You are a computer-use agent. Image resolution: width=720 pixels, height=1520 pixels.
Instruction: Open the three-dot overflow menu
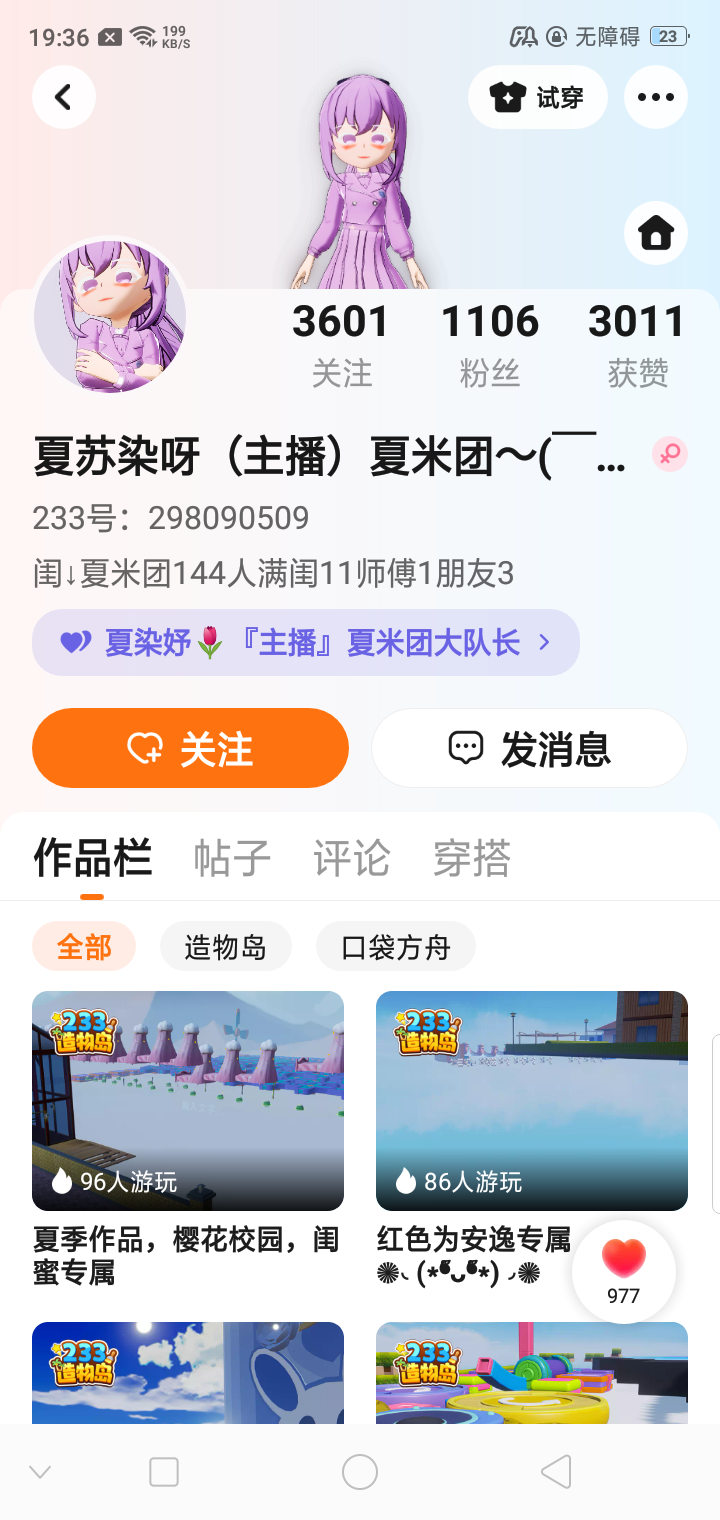pyautogui.click(x=655, y=97)
